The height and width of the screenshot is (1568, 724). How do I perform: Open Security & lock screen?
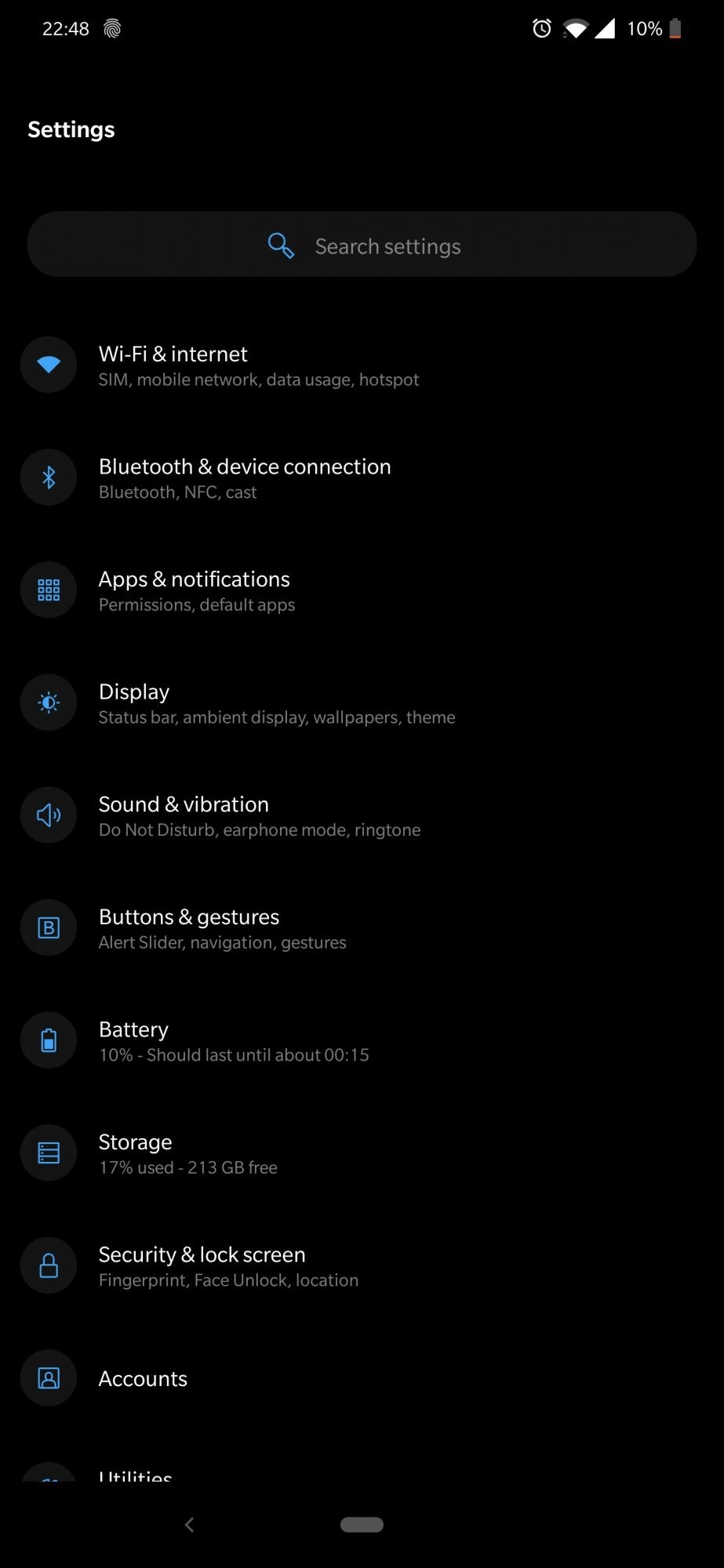(227, 1266)
